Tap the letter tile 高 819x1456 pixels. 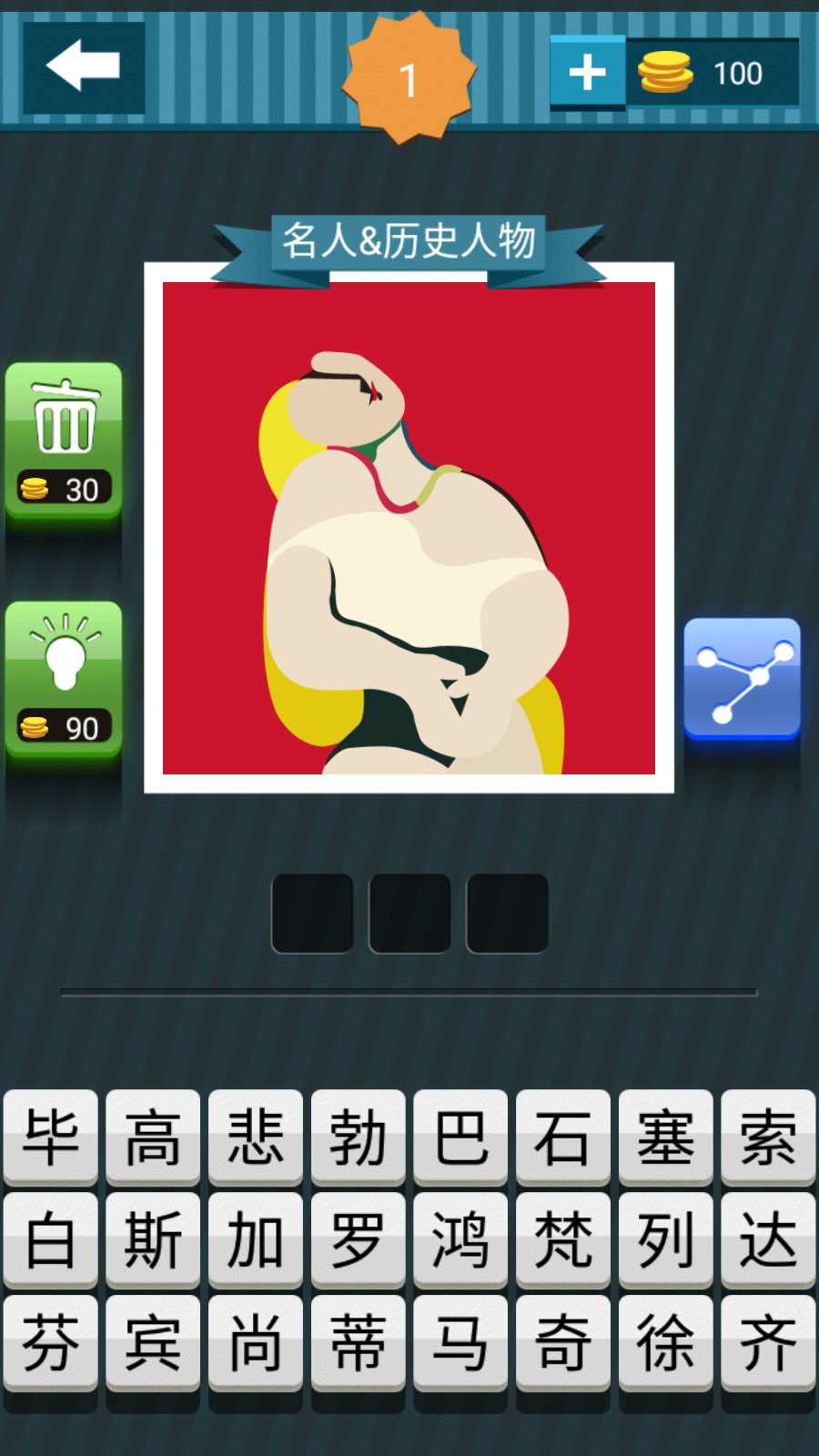(153, 1137)
